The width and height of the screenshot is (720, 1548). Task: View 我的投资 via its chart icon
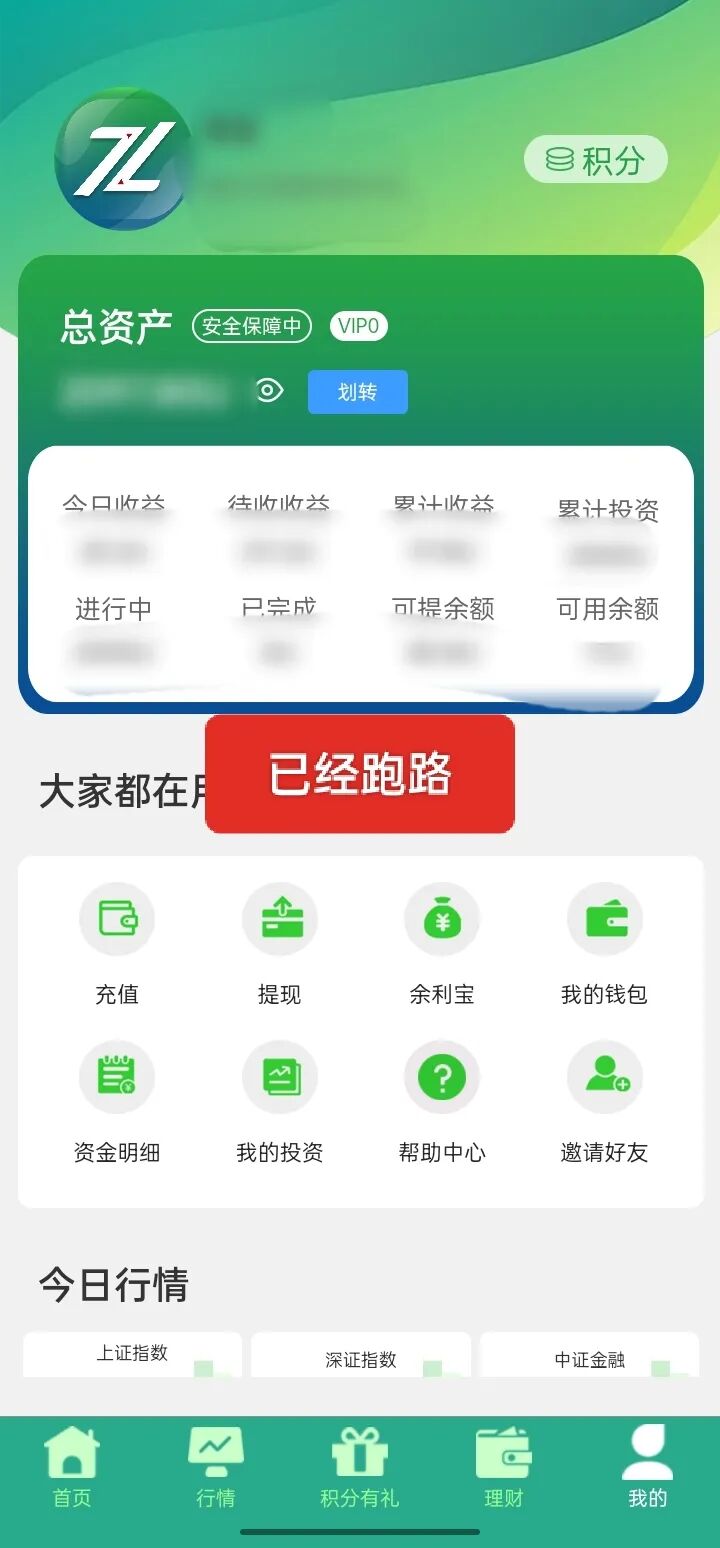(280, 1077)
